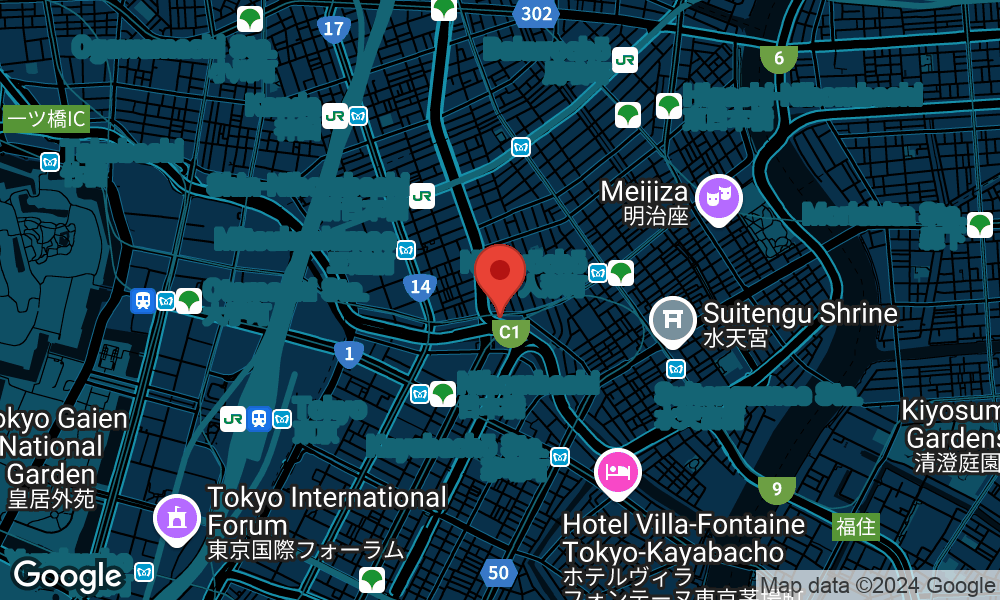Select the Tokyo International Forum marker
Viewport: 1000px width, 600px height.
[177, 518]
